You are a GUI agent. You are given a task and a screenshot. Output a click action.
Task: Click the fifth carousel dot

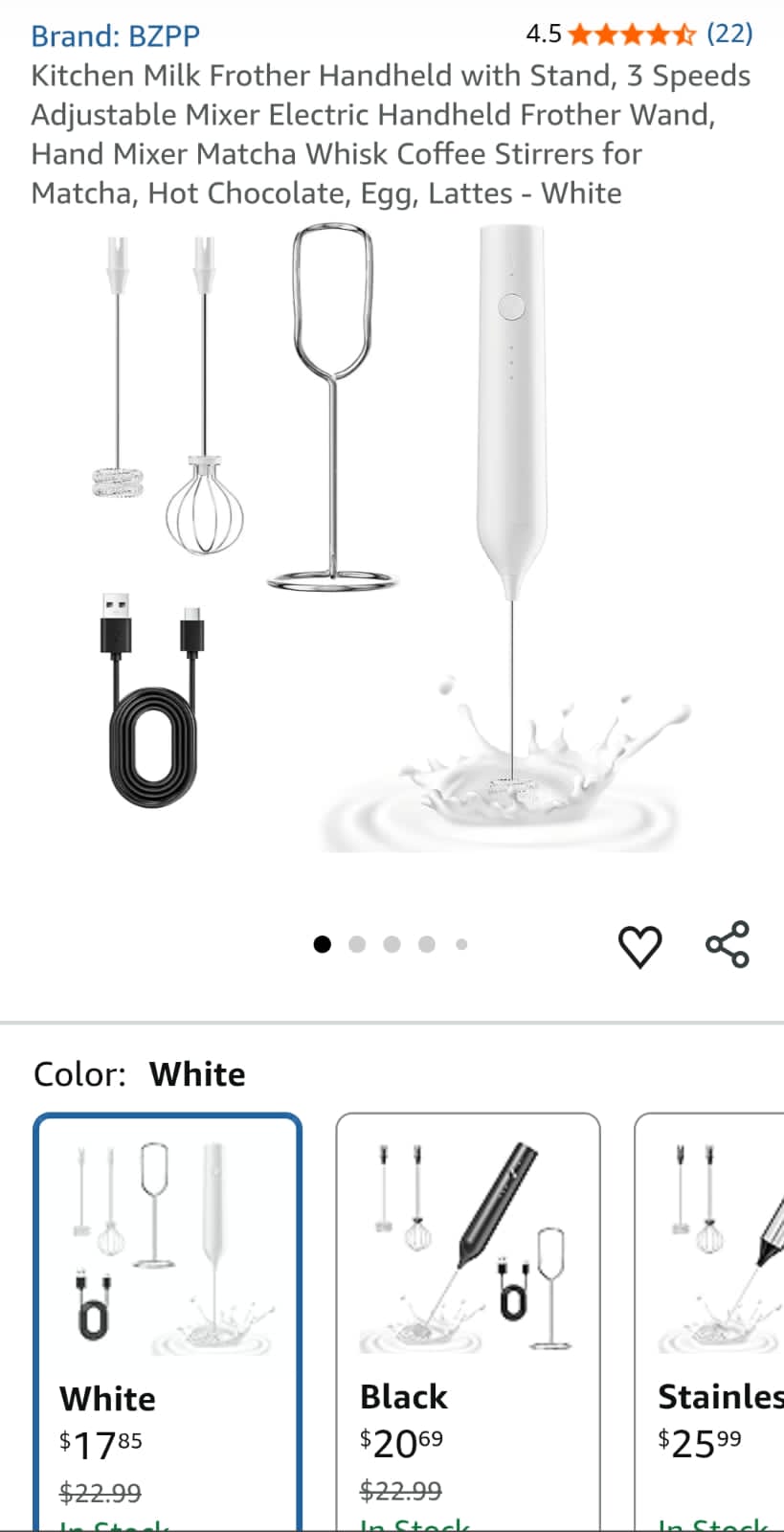461,944
